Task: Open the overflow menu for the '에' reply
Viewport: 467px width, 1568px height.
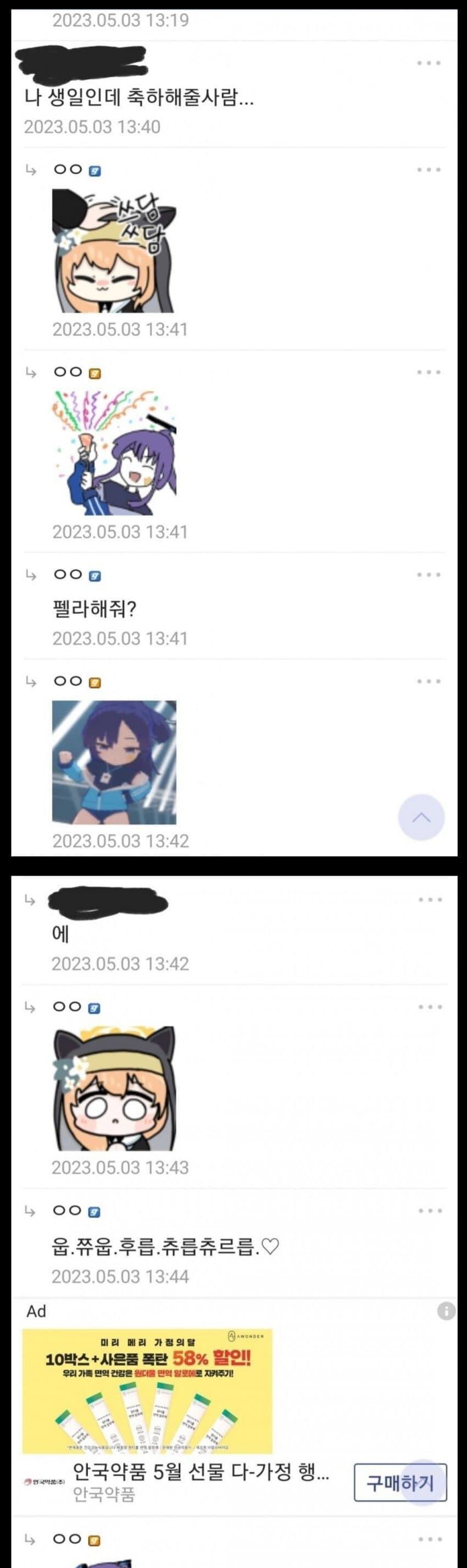Action: click(x=430, y=900)
